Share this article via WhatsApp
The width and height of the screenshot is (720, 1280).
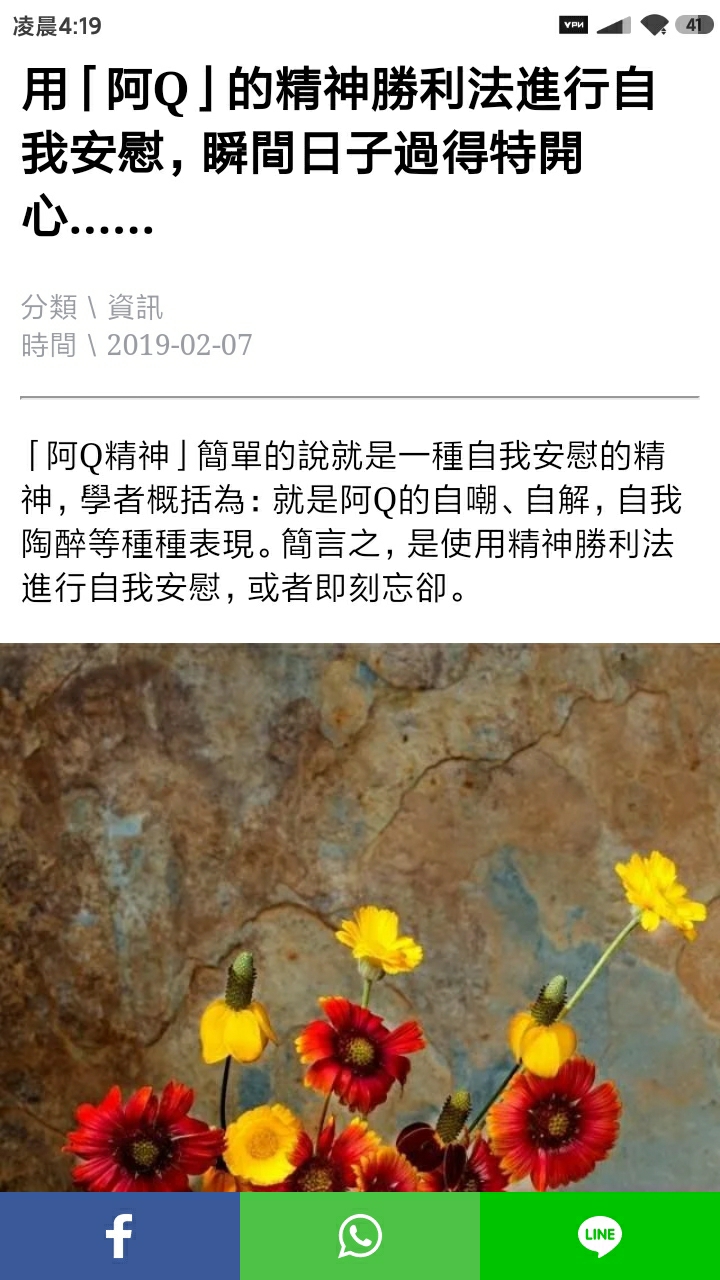[360, 1236]
